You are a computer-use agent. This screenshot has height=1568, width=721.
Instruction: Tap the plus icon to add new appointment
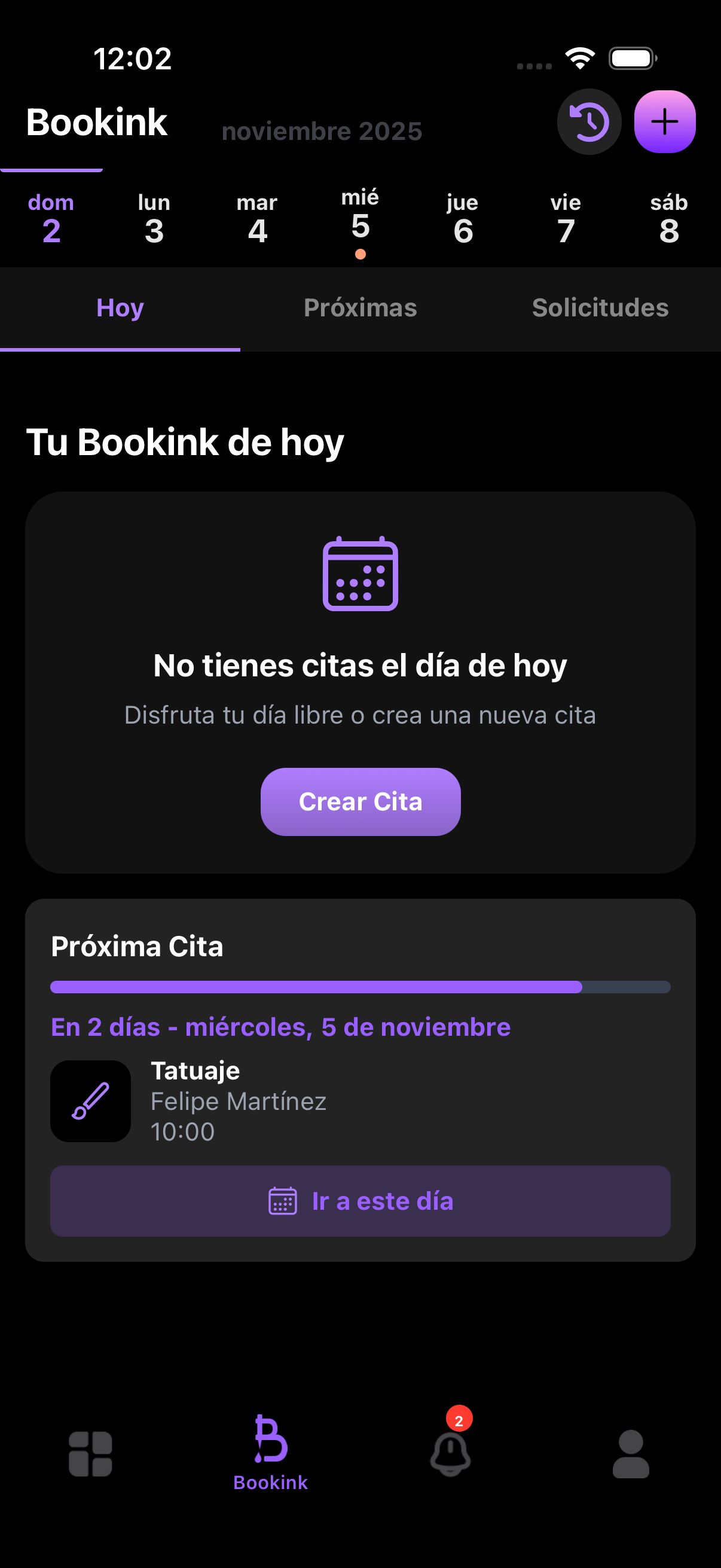[x=664, y=121]
